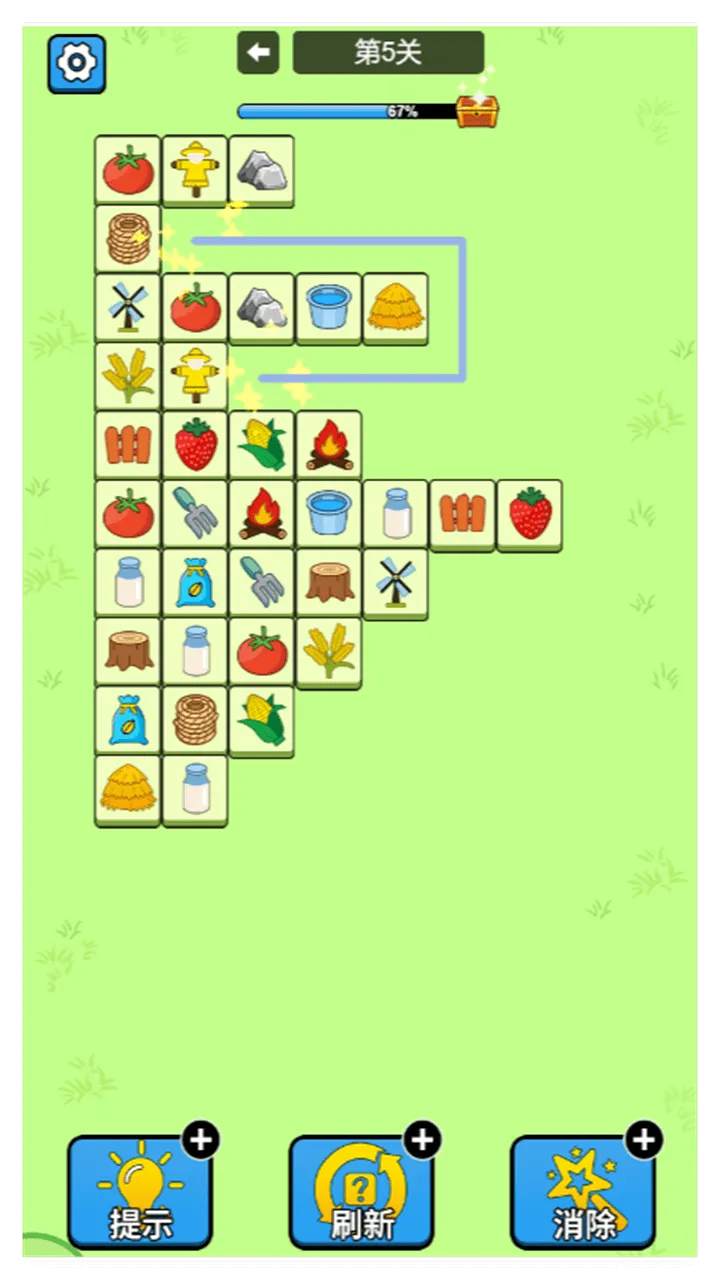Pick the windmill tile next to the tree stump

tap(395, 582)
